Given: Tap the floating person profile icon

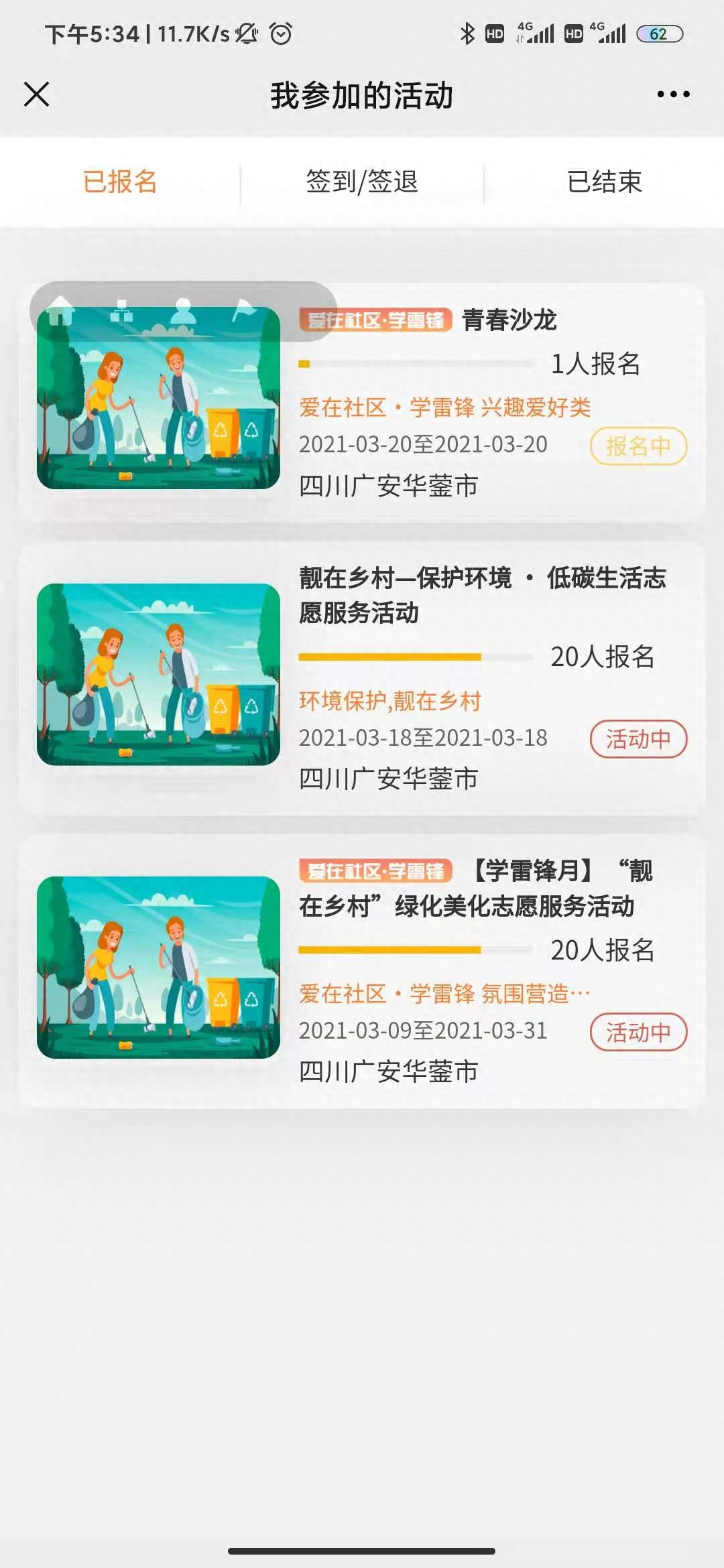Looking at the screenshot, I should tap(183, 311).
